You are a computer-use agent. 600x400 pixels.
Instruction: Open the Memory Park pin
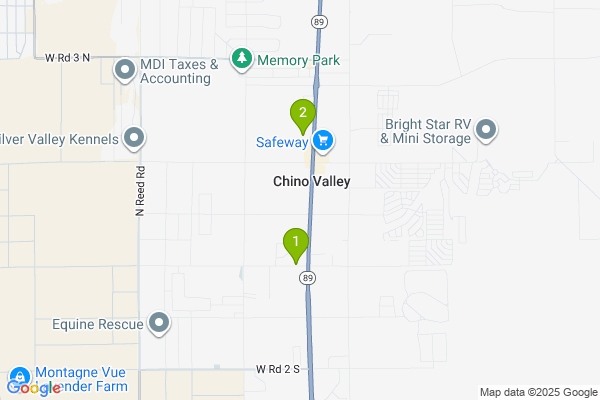(x=242, y=60)
